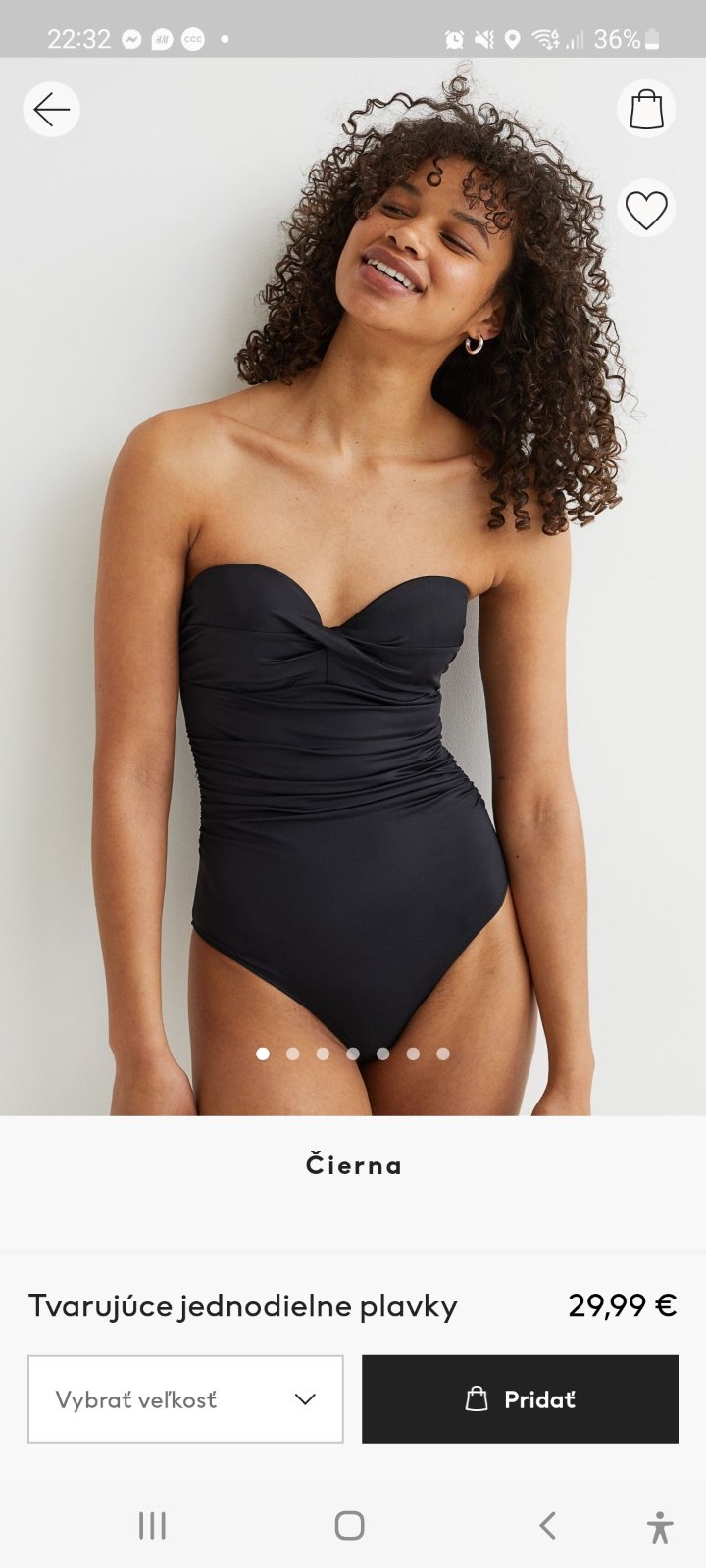Image resolution: width=706 pixels, height=1568 pixels.
Task: Go to the home screen
Action: coord(350,1525)
